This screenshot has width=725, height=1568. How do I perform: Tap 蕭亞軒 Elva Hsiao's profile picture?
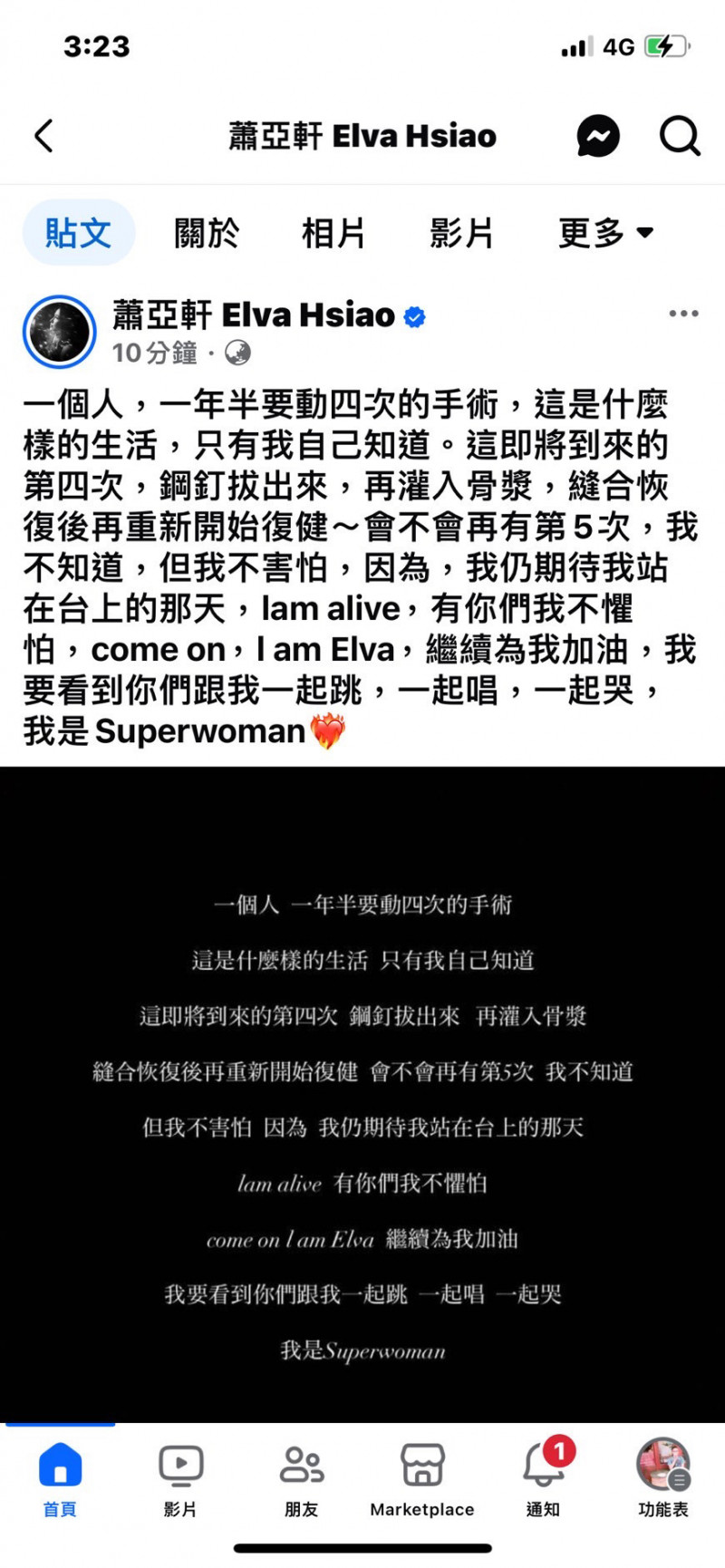pos(60,332)
